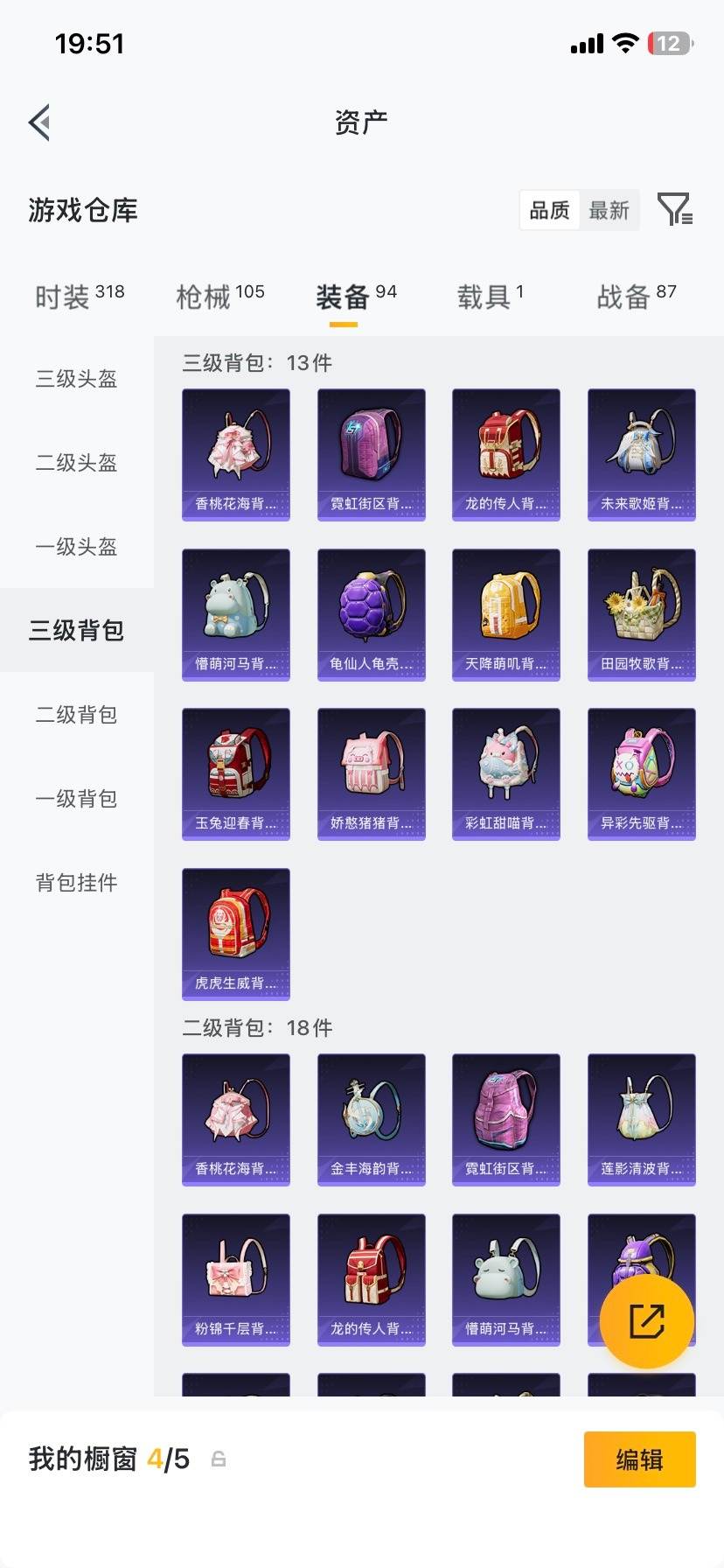
Task: Select the 香桃花海 level-3 backpack thumbnail
Action: click(235, 453)
